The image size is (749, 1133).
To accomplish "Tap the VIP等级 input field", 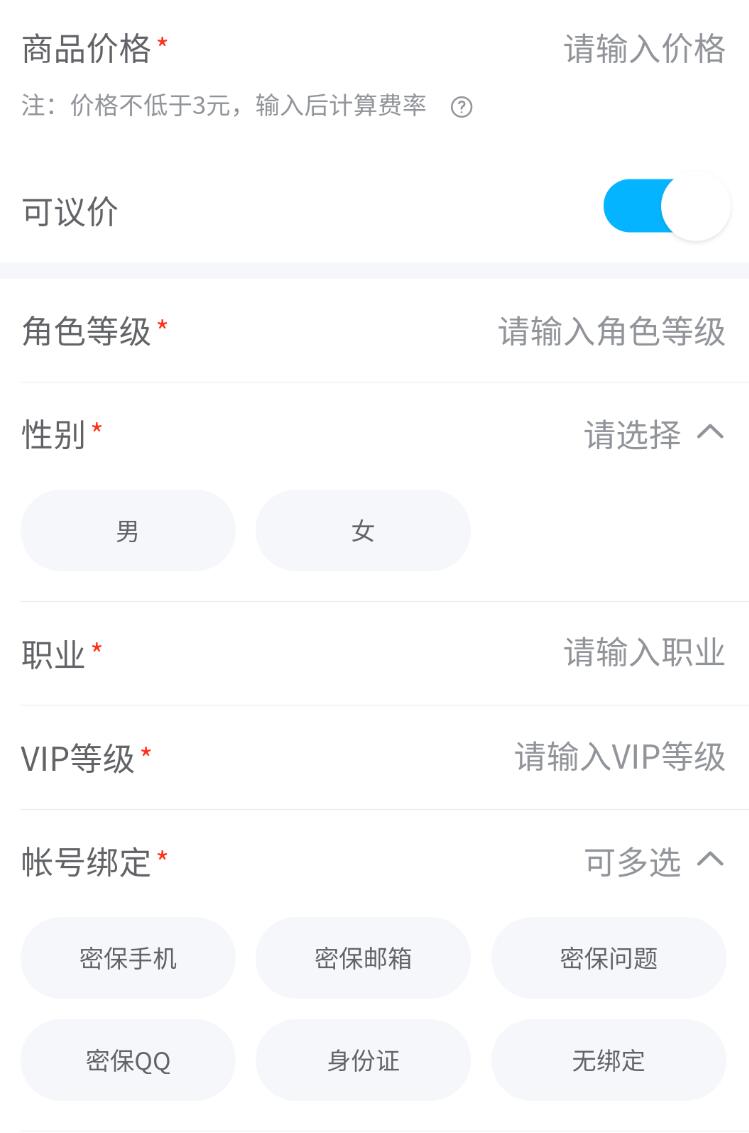I will click(620, 757).
